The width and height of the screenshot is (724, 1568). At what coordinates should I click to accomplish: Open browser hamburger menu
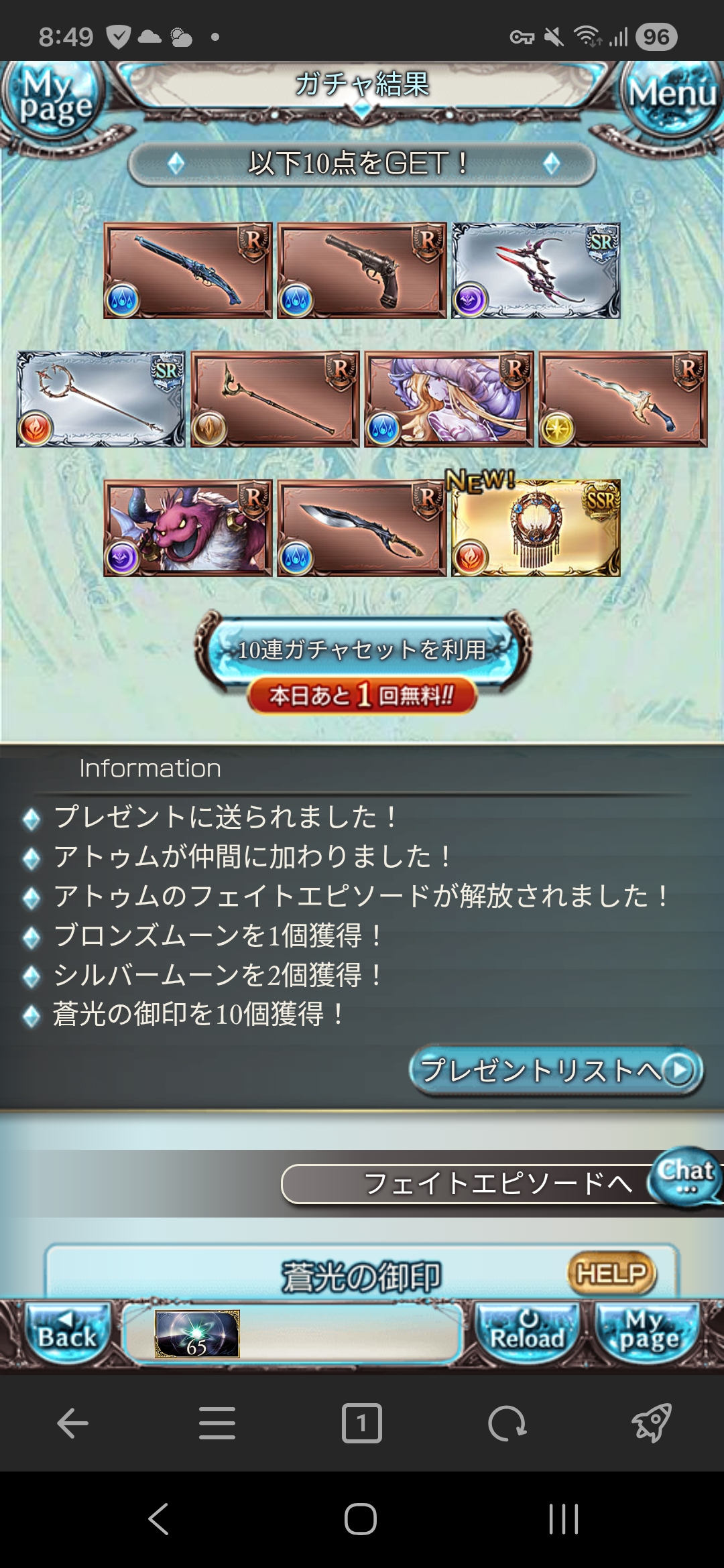217,1423
